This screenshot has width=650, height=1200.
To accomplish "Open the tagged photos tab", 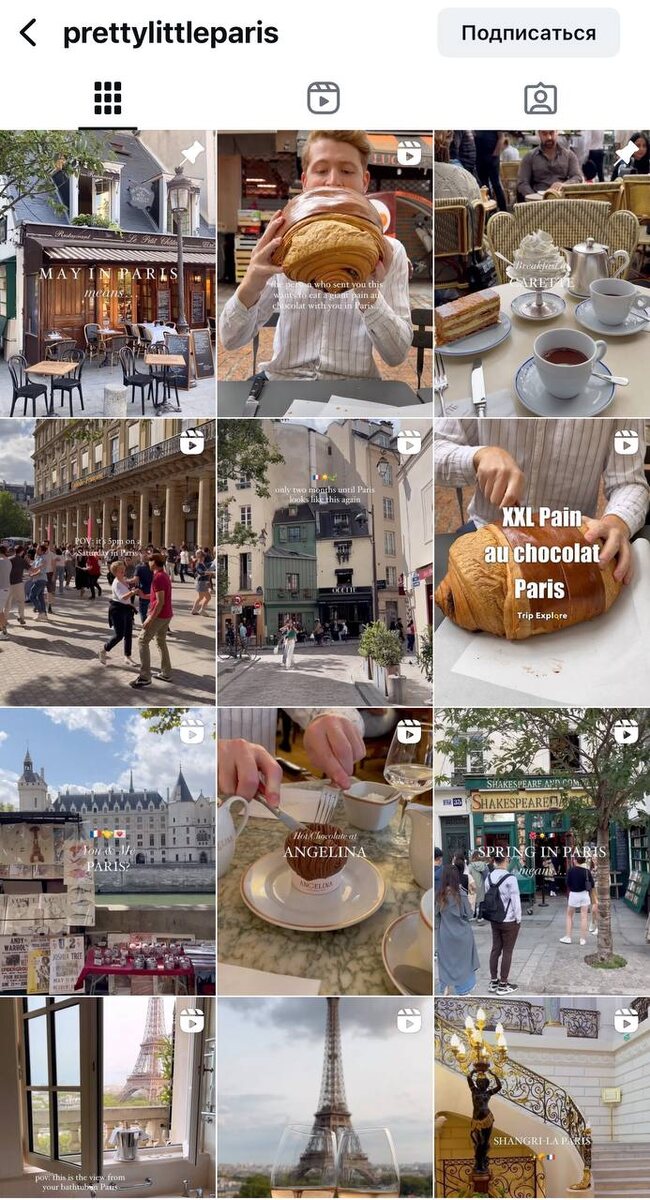I will (540, 98).
